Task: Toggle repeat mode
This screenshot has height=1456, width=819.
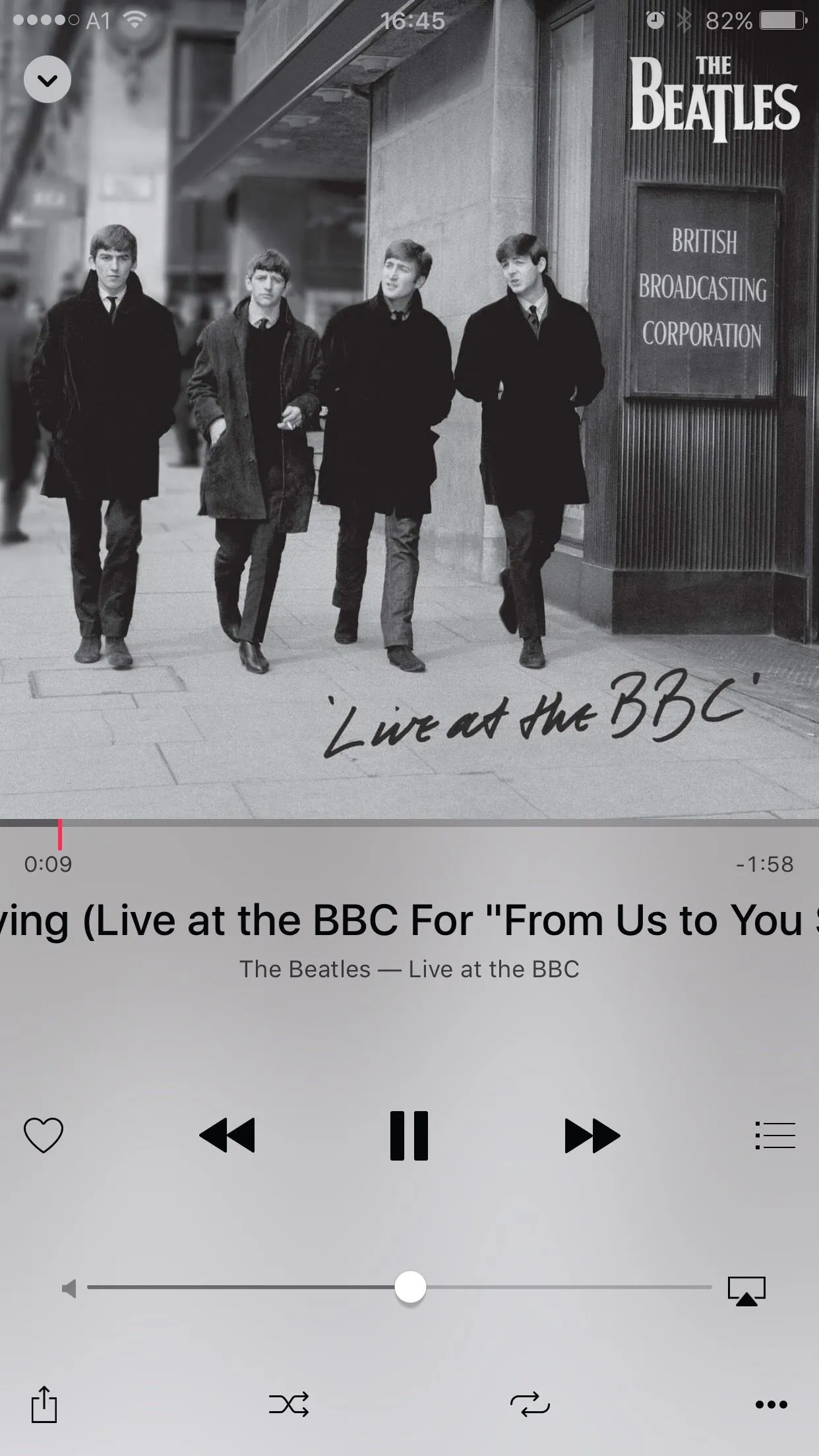Action: point(530,1404)
